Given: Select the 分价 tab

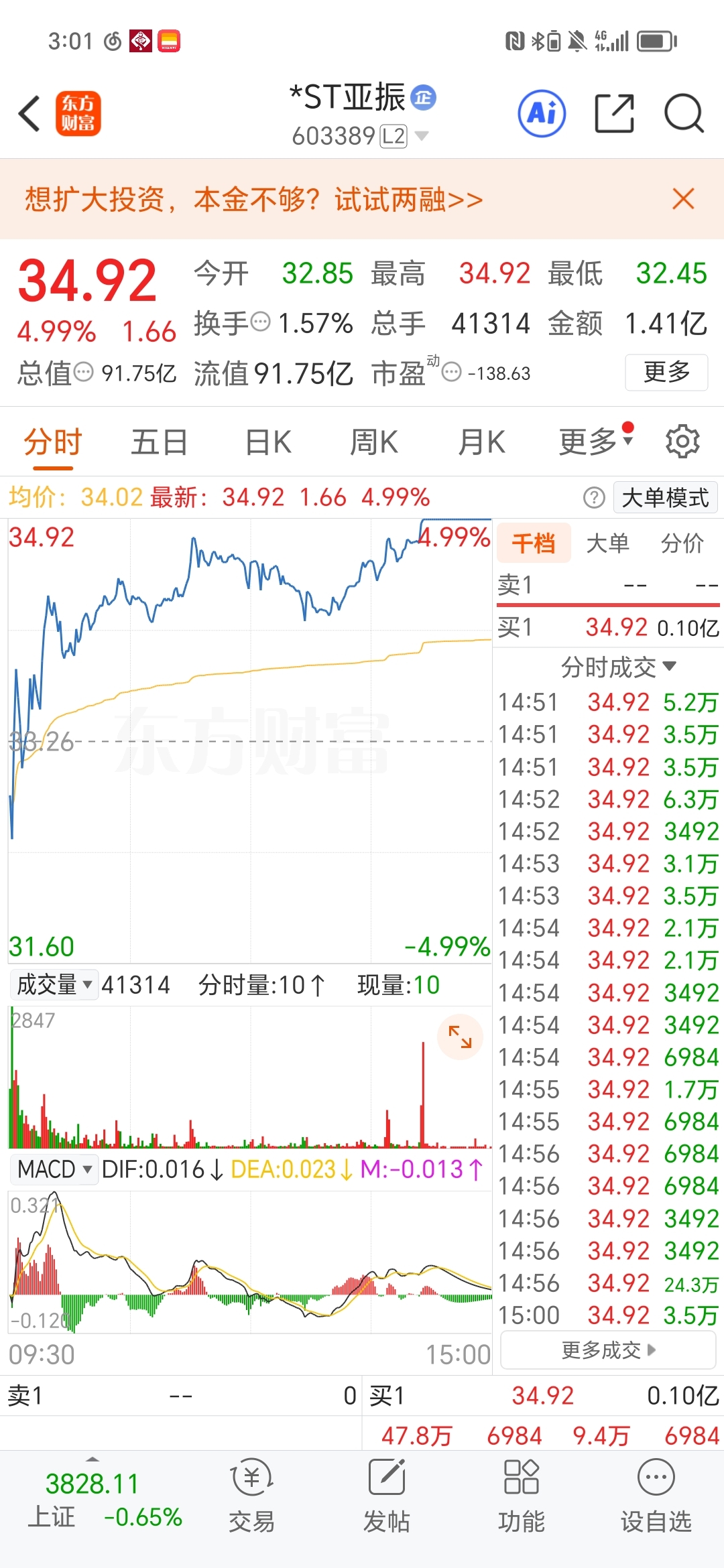Looking at the screenshot, I should pyautogui.click(x=682, y=543).
